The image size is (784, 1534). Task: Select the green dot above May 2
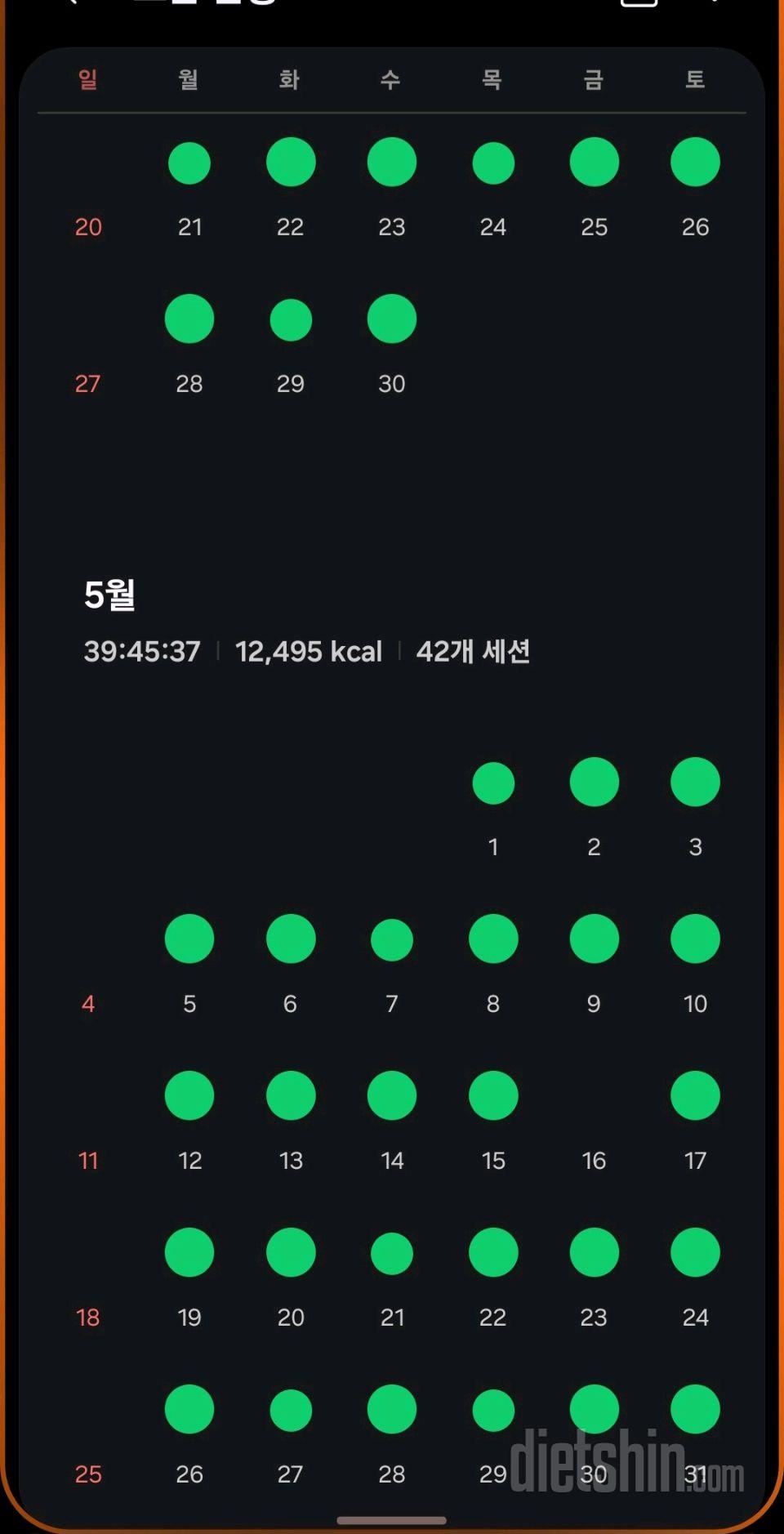(x=594, y=782)
